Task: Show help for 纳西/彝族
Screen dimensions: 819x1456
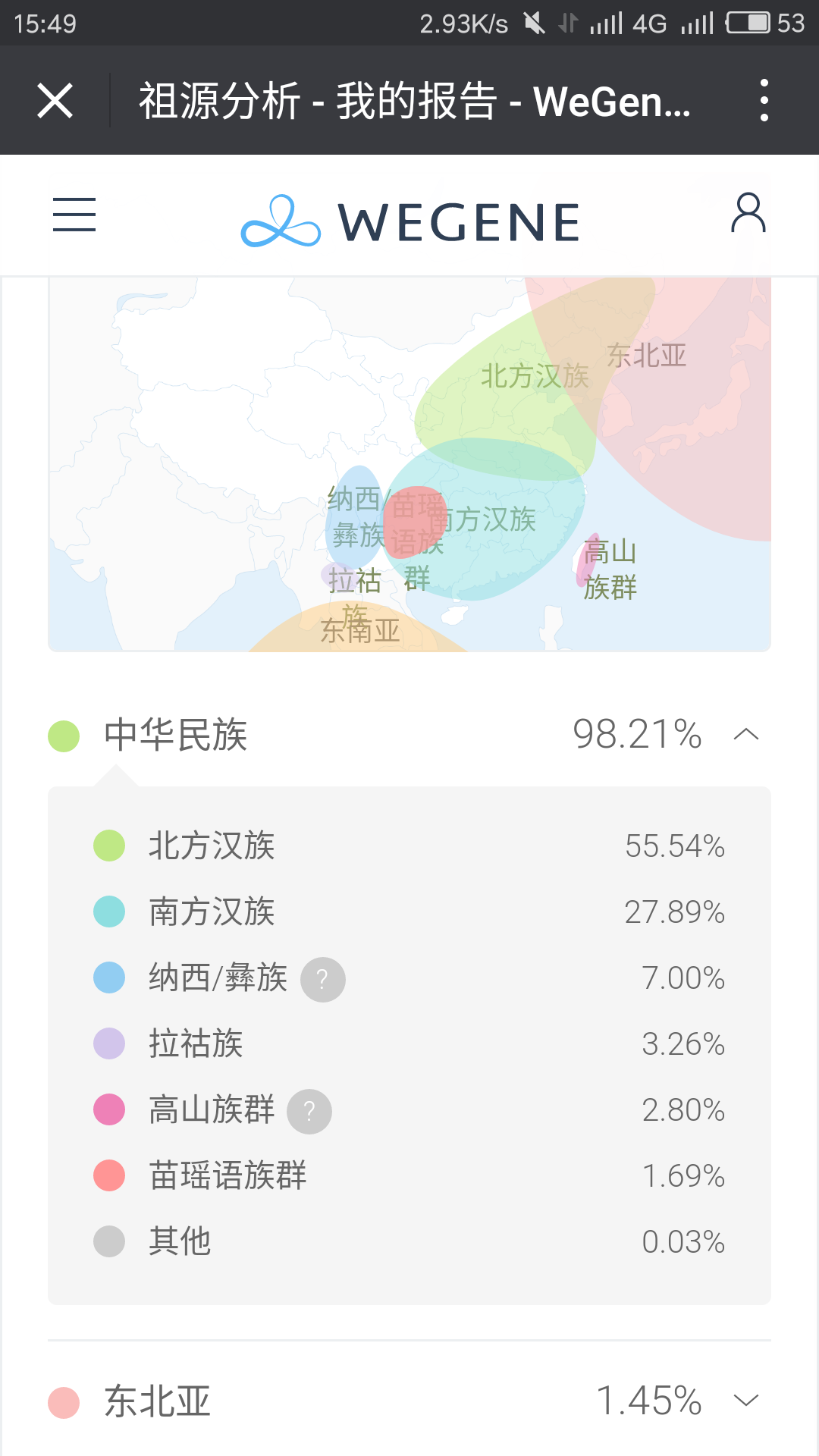Action: click(x=323, y=980)
